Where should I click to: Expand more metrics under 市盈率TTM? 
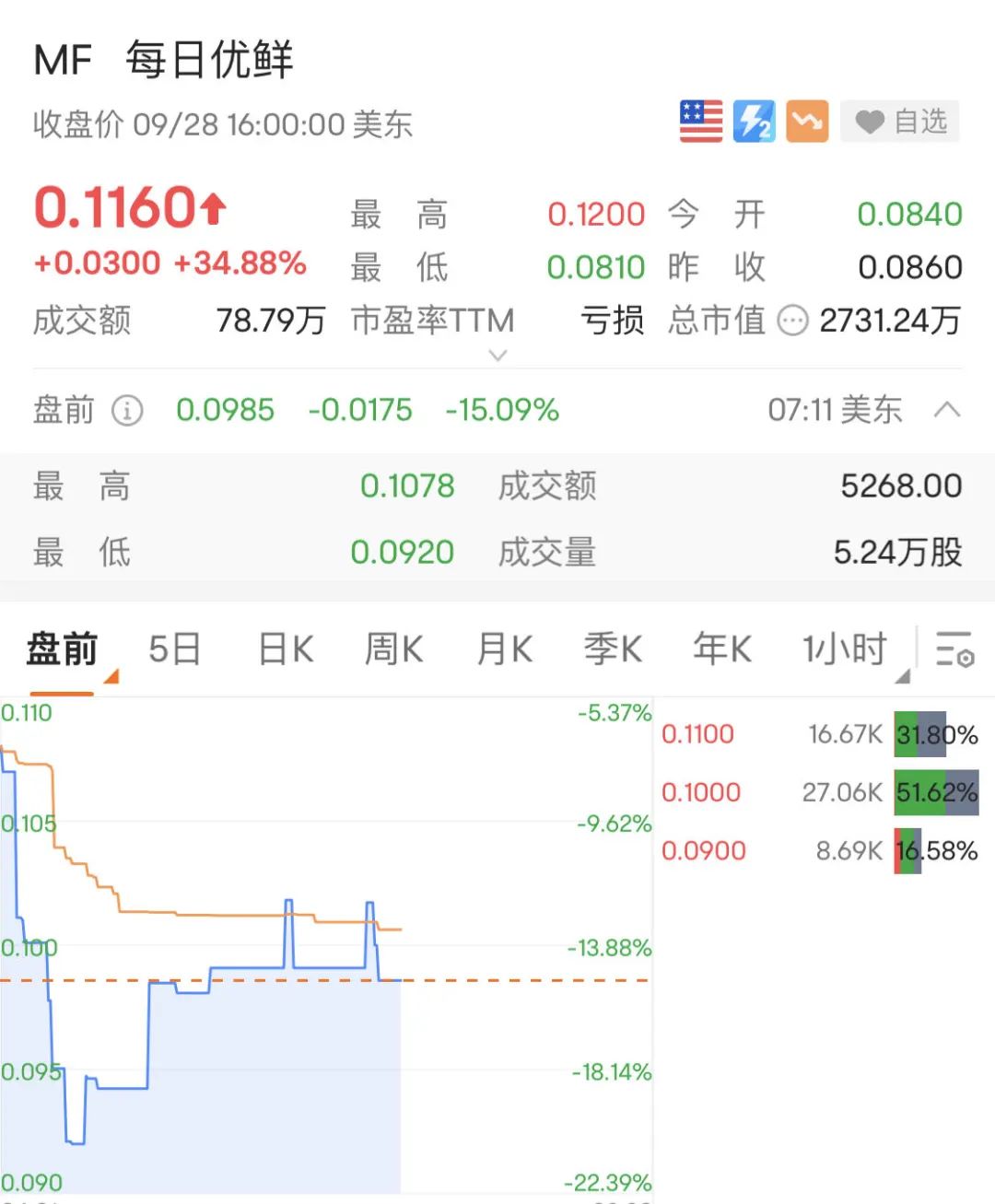pyautogui.click(x=497, y=356)
